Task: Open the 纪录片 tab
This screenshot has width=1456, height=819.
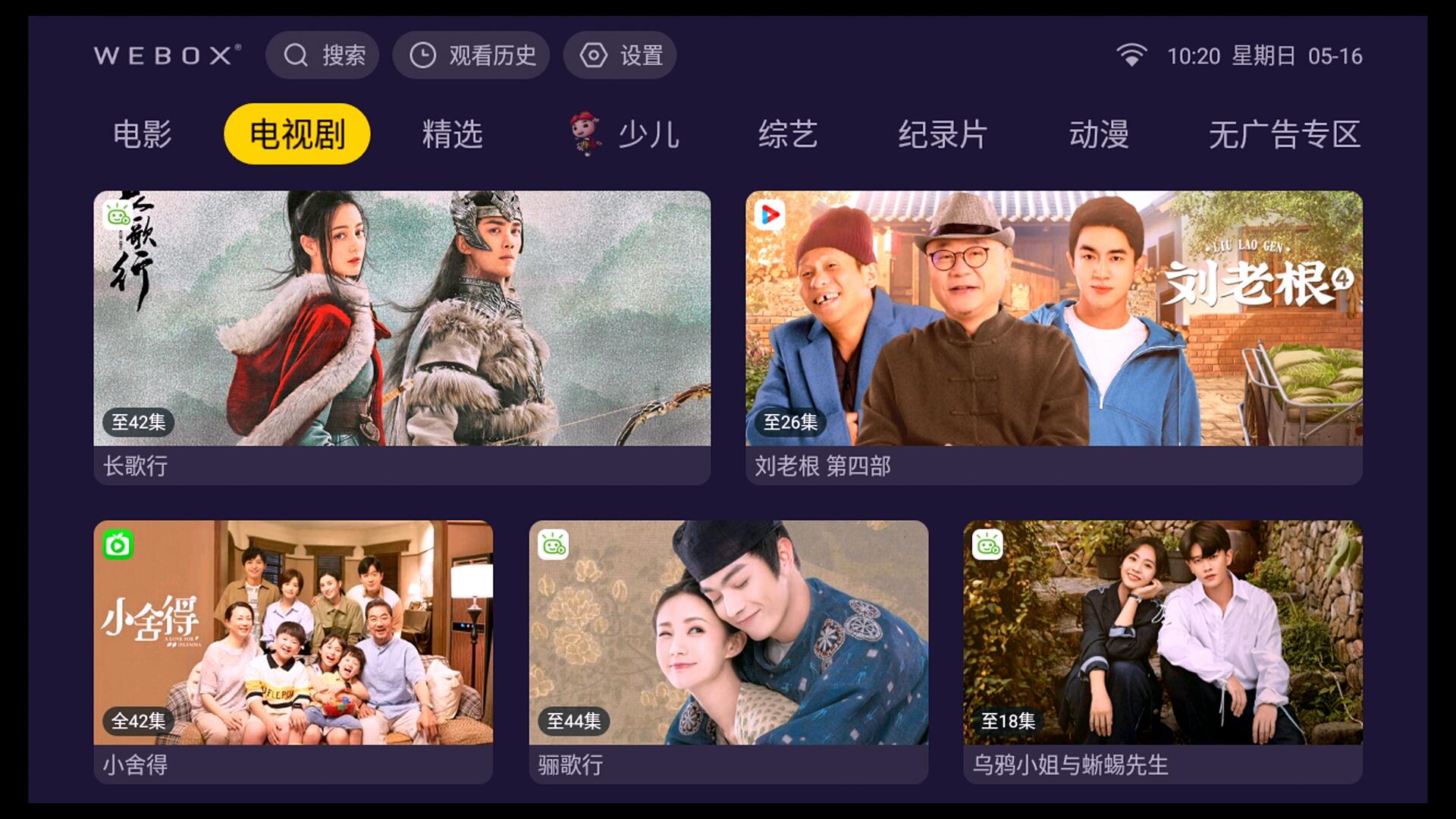Action: click(943, 134)
